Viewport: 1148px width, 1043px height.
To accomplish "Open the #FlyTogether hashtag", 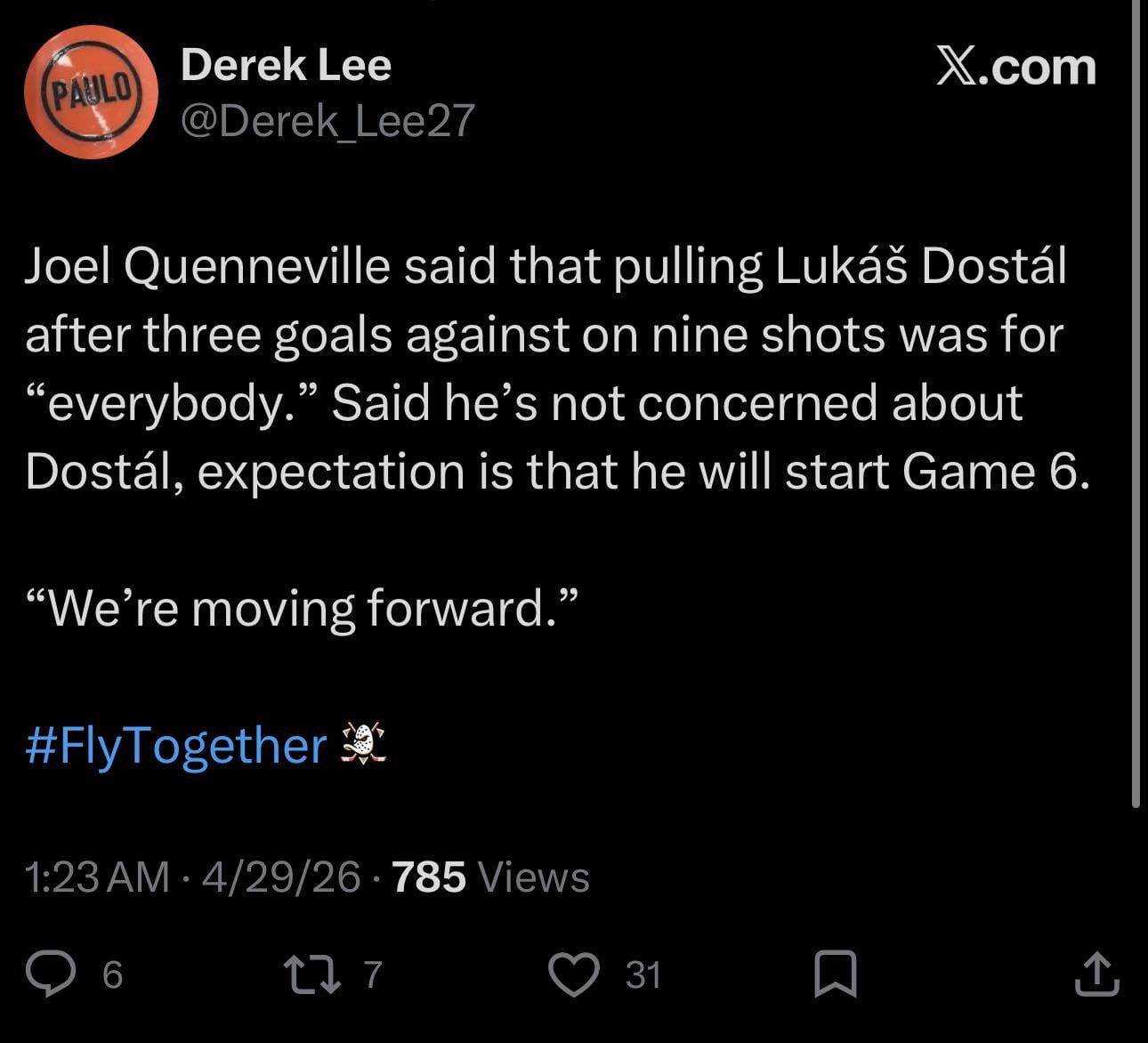I will [176, 746].
